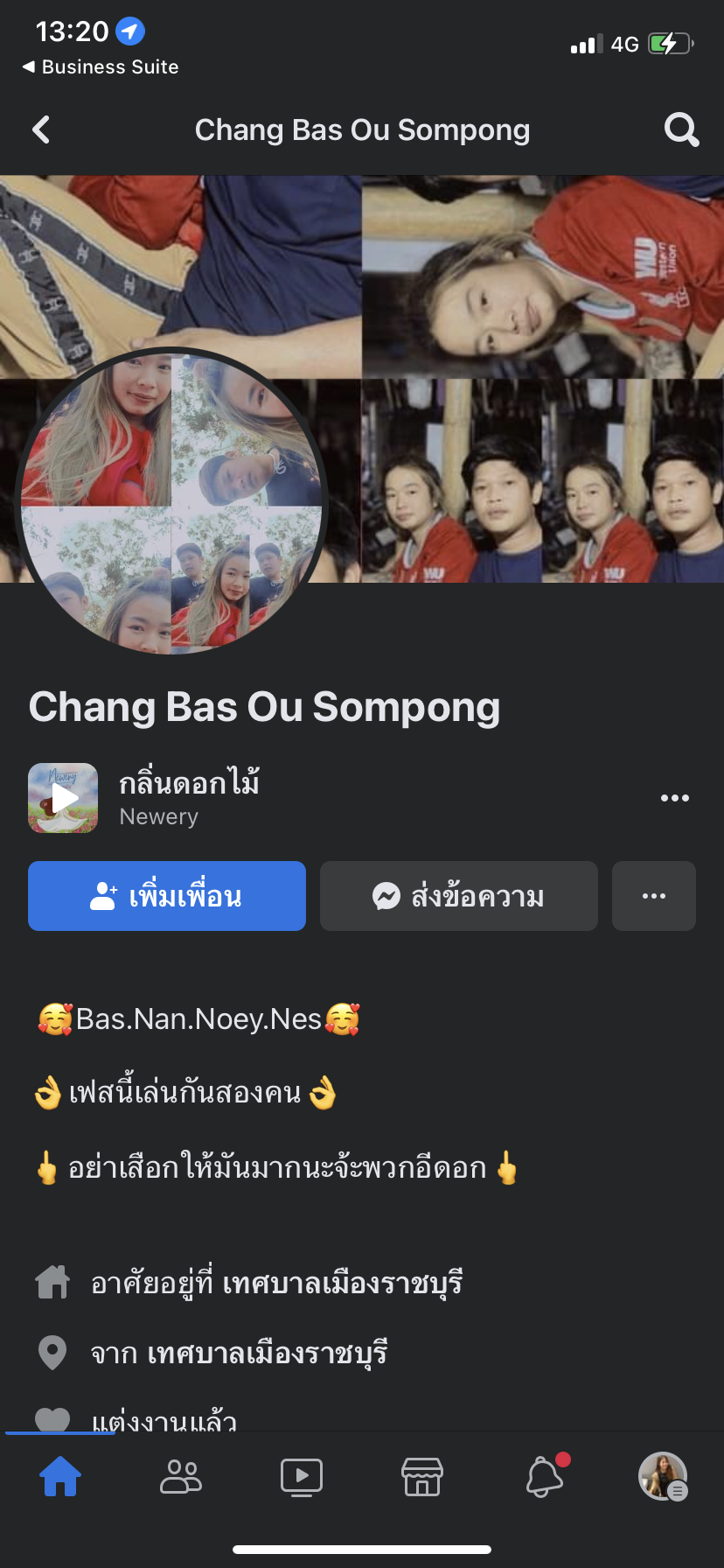Switch to the Home tab
This screenshot has height=1568, width=724.
point(60,1476)
